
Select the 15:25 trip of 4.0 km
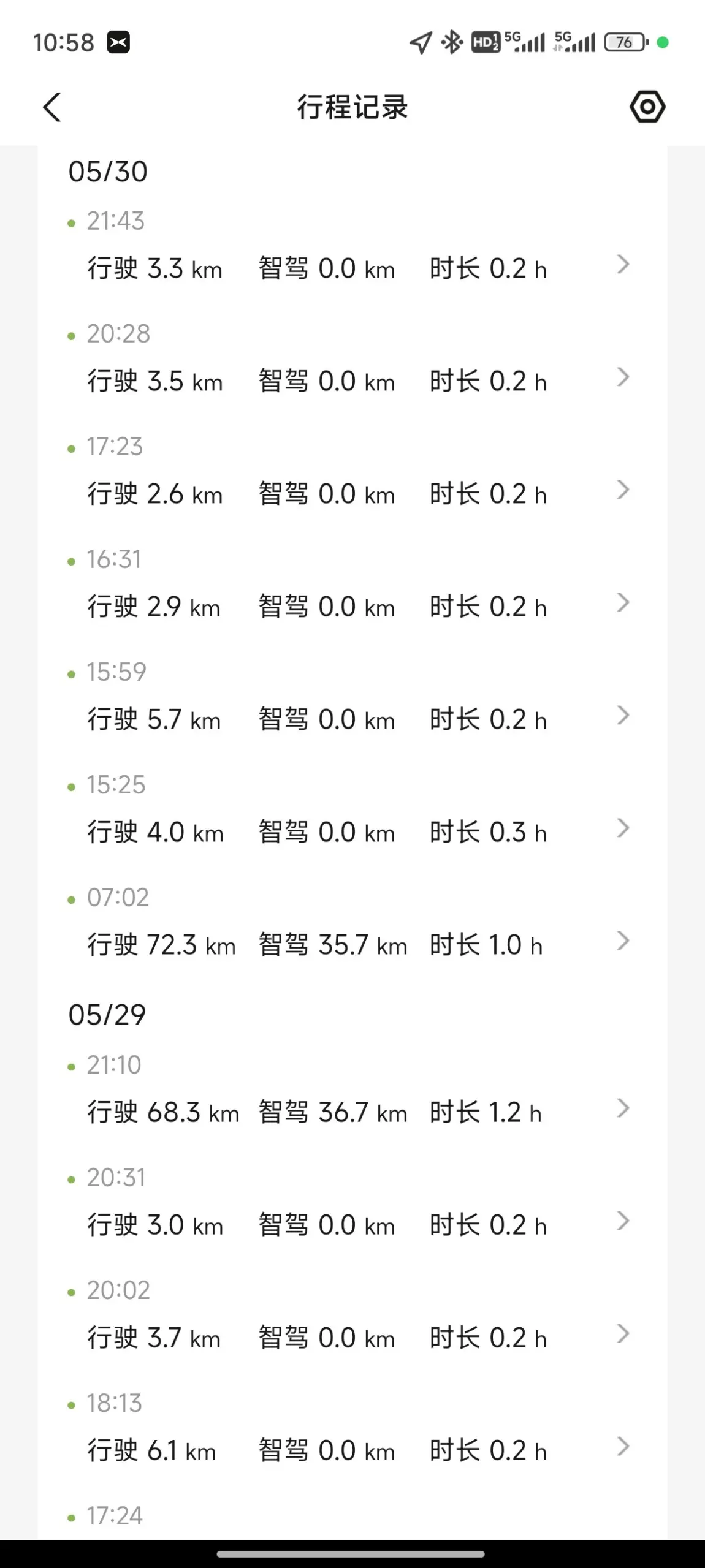[x=352, y=811]
